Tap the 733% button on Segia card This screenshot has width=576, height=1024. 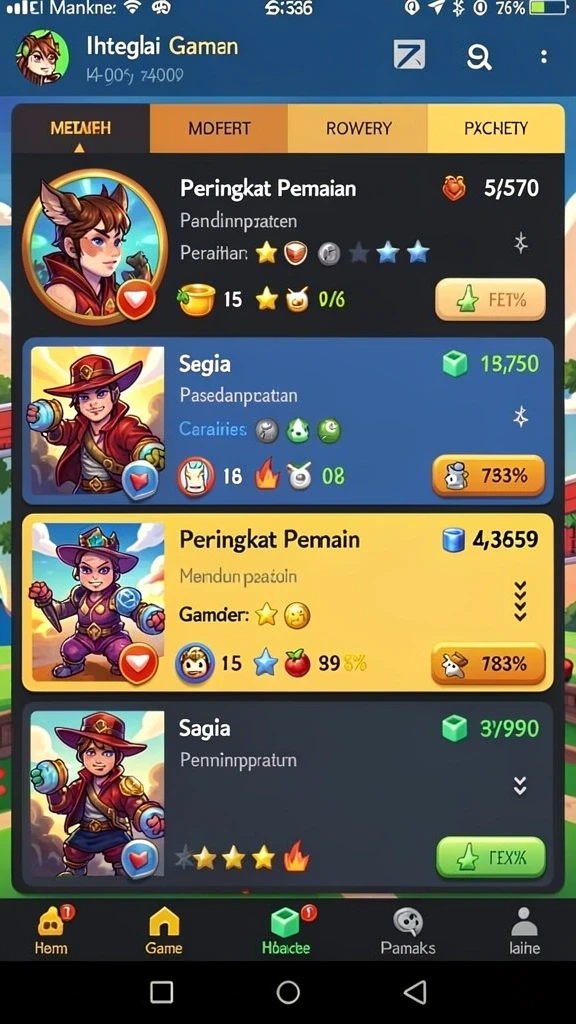[x=488, y=476]
